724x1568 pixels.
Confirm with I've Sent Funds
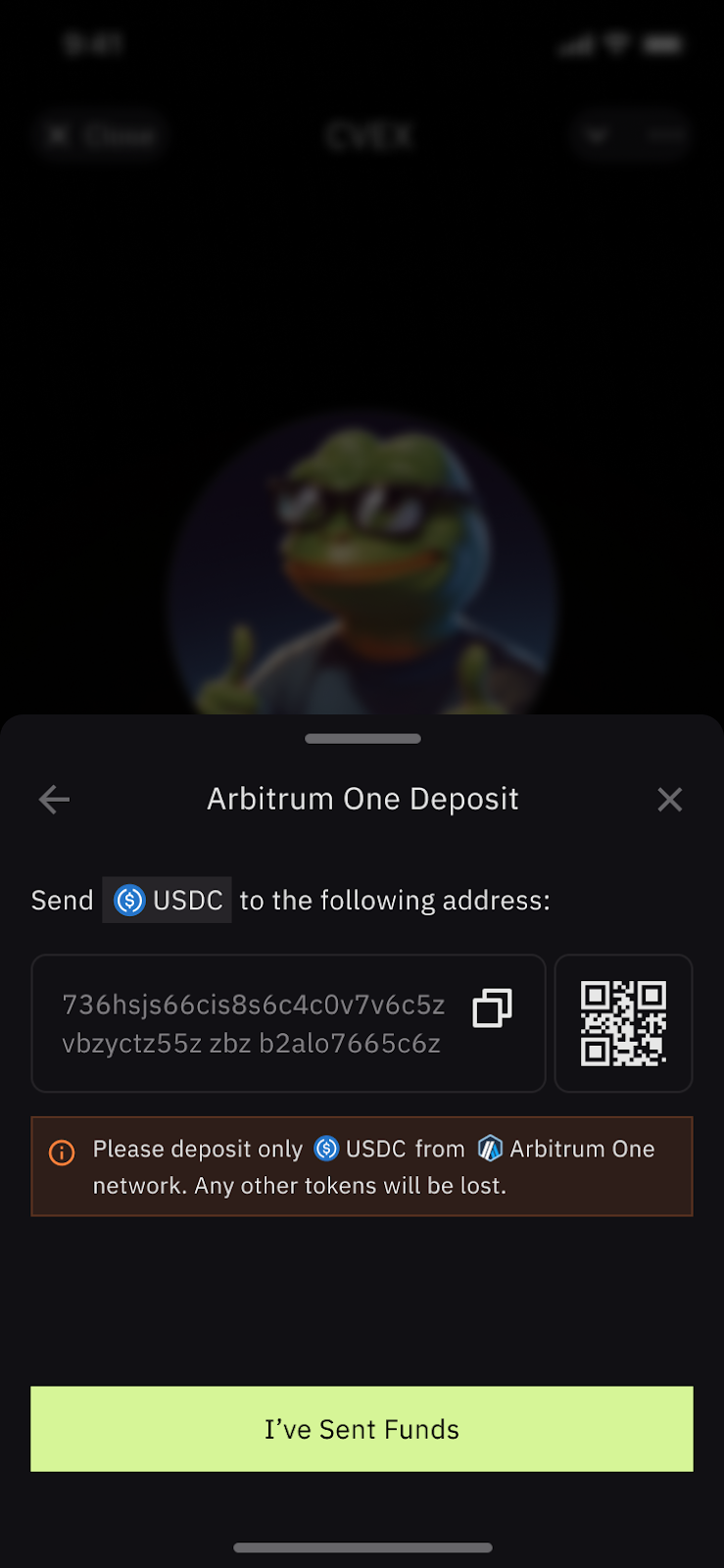(362, 1429)
